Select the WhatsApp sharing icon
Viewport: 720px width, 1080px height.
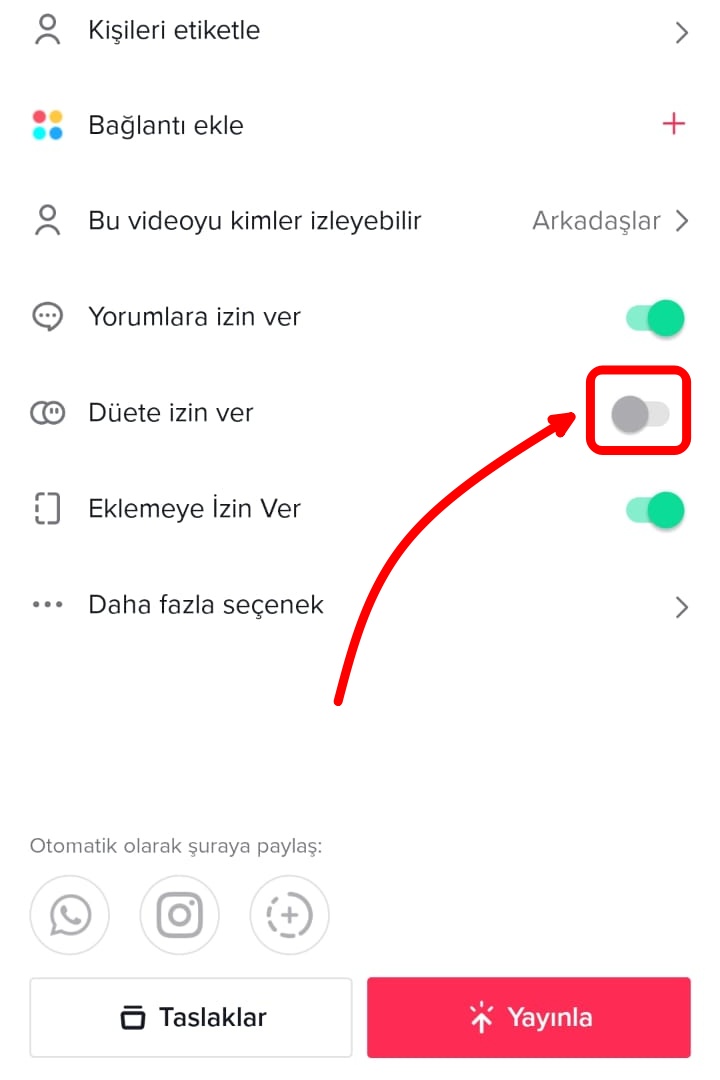coord(70,915)
